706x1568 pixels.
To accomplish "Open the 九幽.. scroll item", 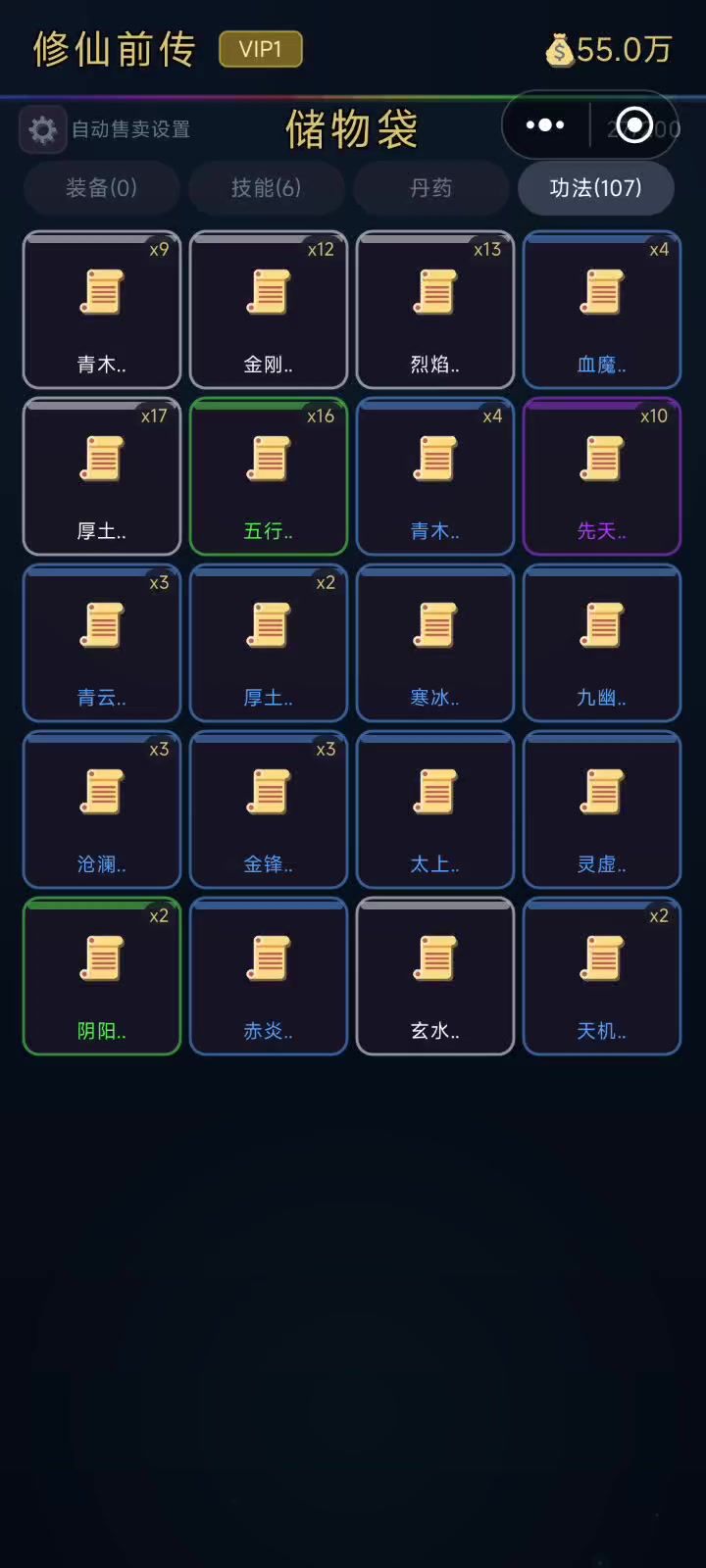I will coord(602,643).
